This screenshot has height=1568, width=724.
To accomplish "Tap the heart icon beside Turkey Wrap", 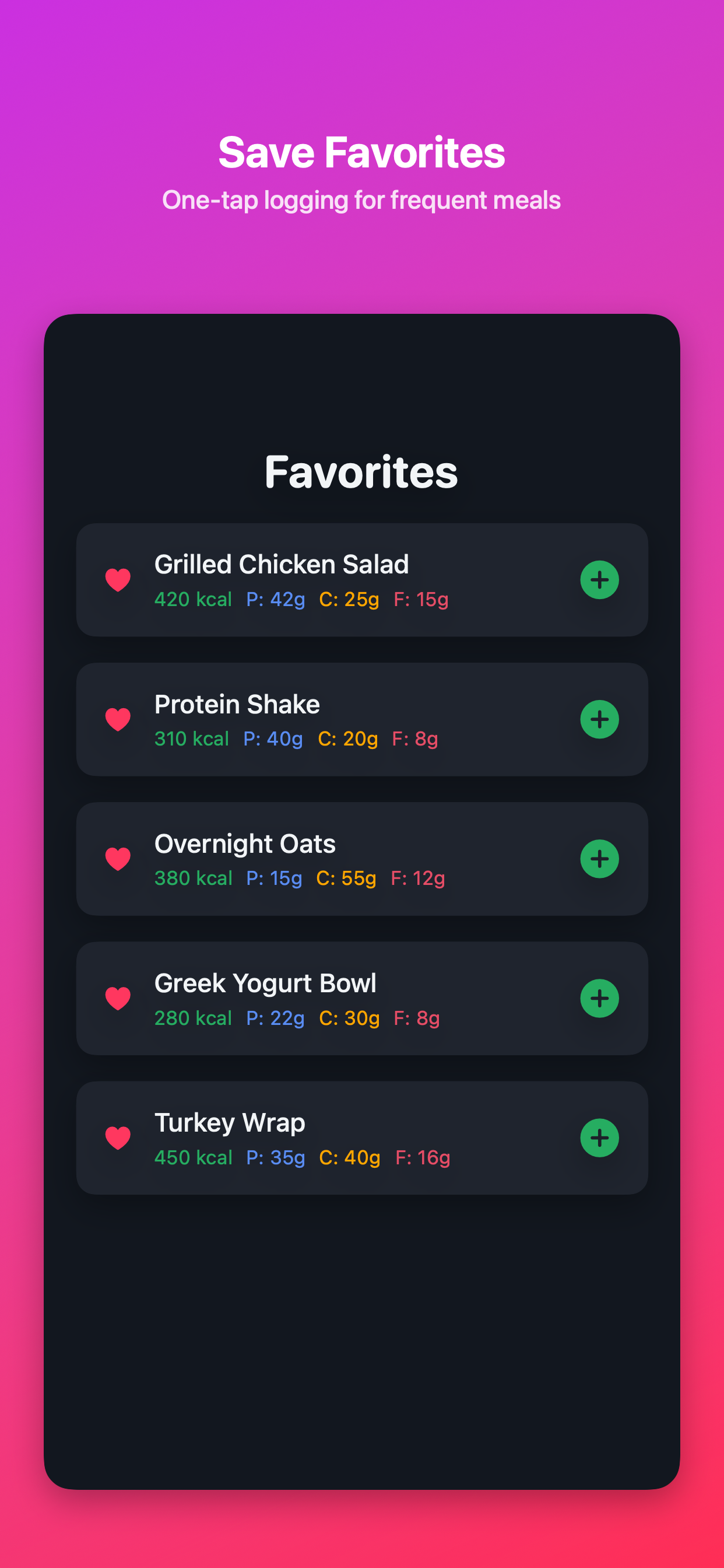I will pos(118,1137).
